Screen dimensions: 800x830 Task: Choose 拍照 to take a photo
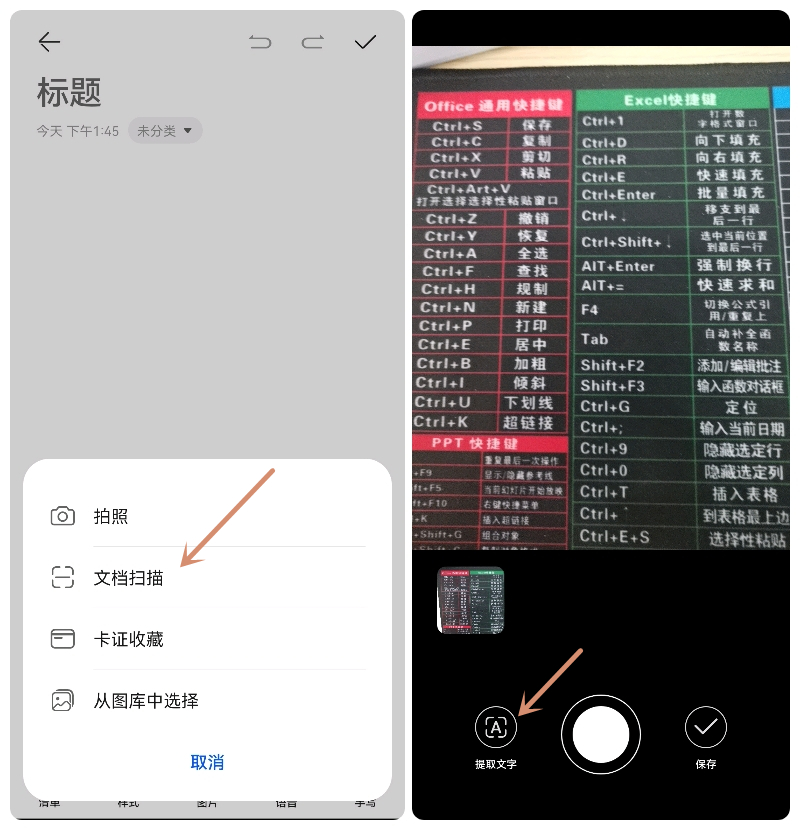click(110, 516)
